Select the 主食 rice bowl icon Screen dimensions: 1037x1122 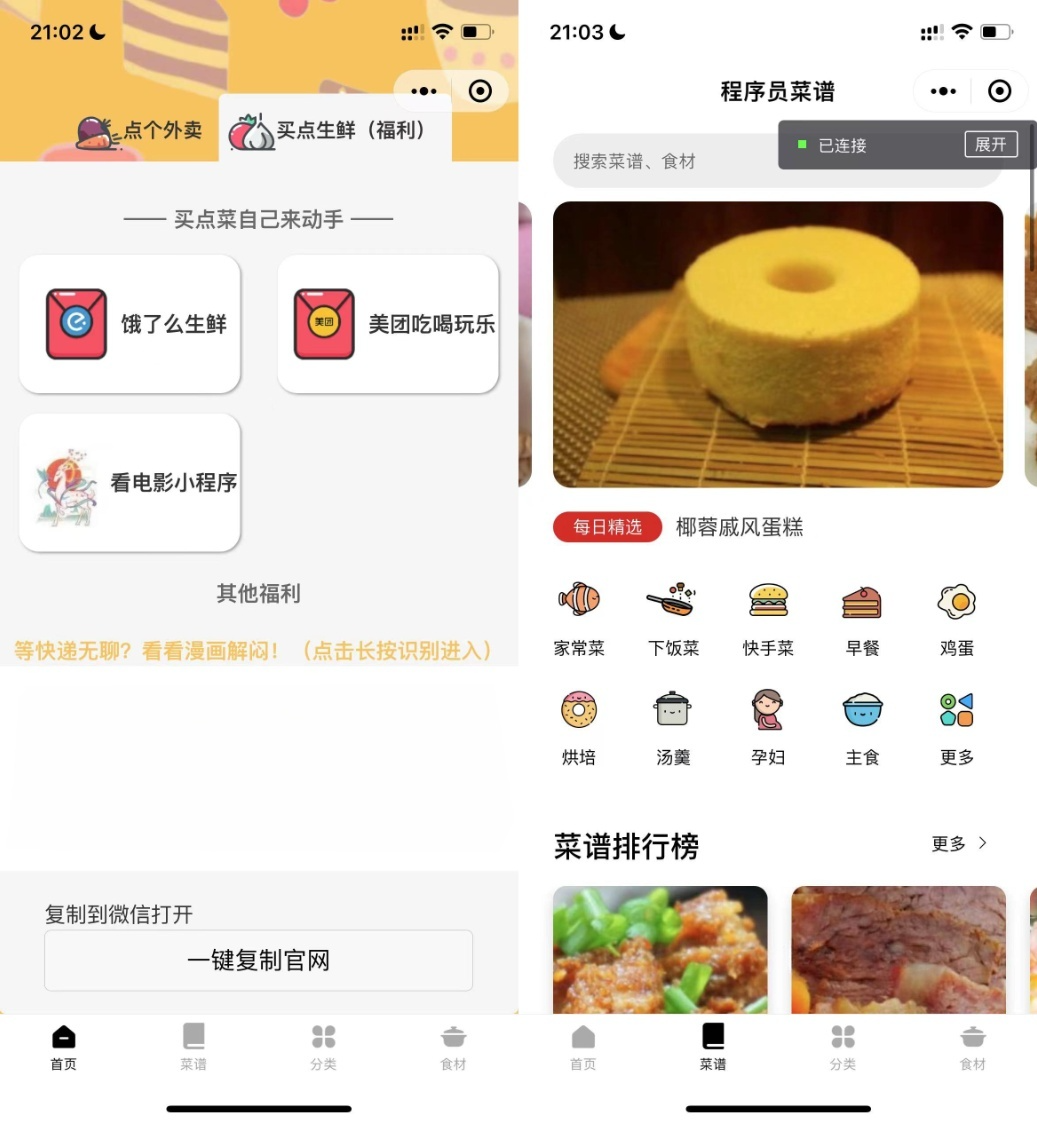tap(862, 710)
